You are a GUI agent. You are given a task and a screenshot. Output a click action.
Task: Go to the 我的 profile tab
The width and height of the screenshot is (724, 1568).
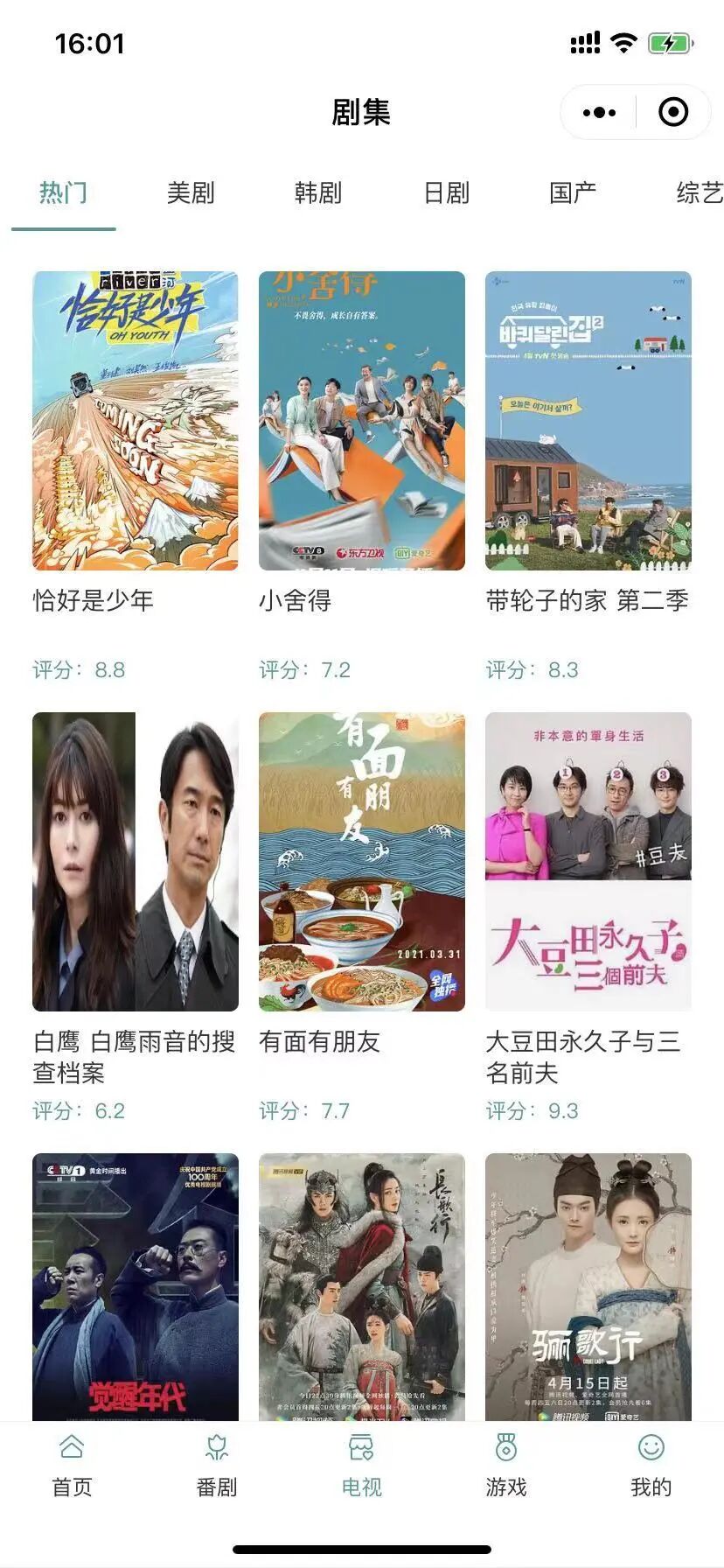click(x=651, y=1466)
